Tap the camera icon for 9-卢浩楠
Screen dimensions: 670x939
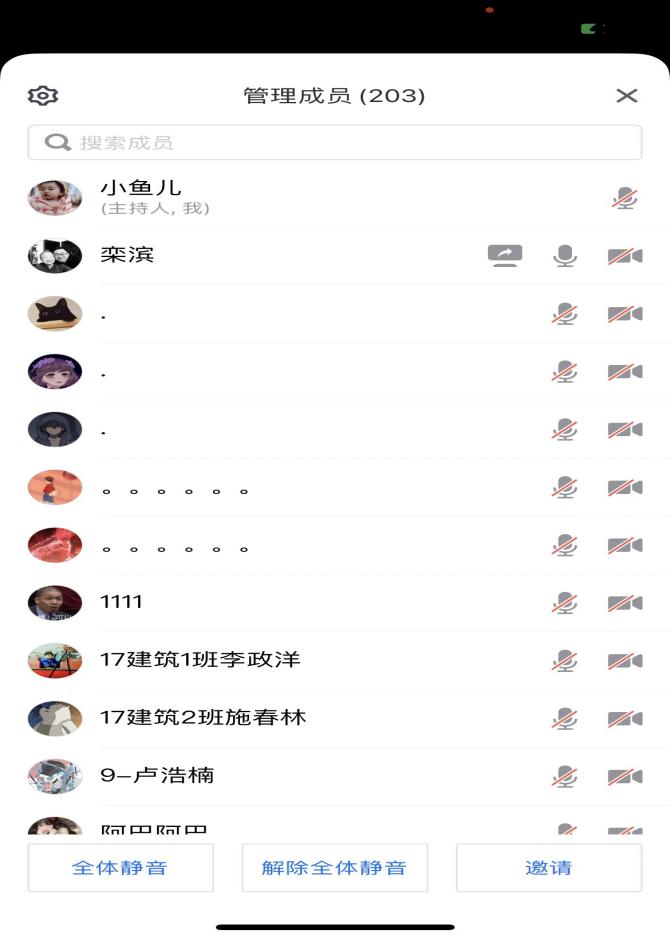click(625, 777)
